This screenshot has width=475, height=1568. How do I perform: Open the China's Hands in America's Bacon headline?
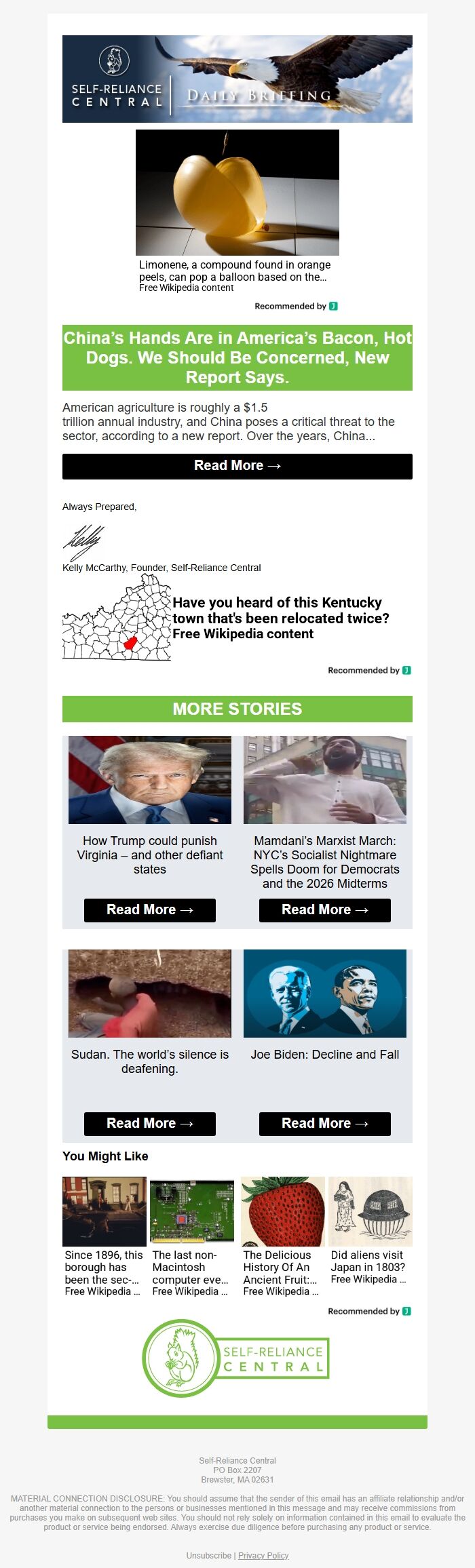tap(237, 357)
